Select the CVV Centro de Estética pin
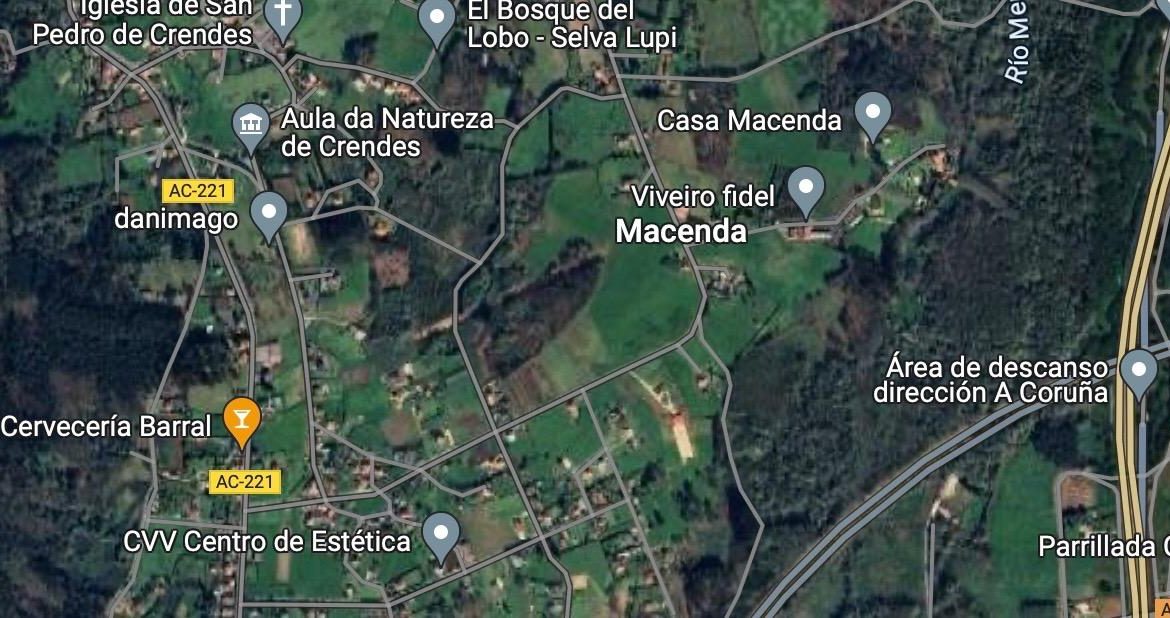Screen dimensions: 1170x618 [441, 534]
